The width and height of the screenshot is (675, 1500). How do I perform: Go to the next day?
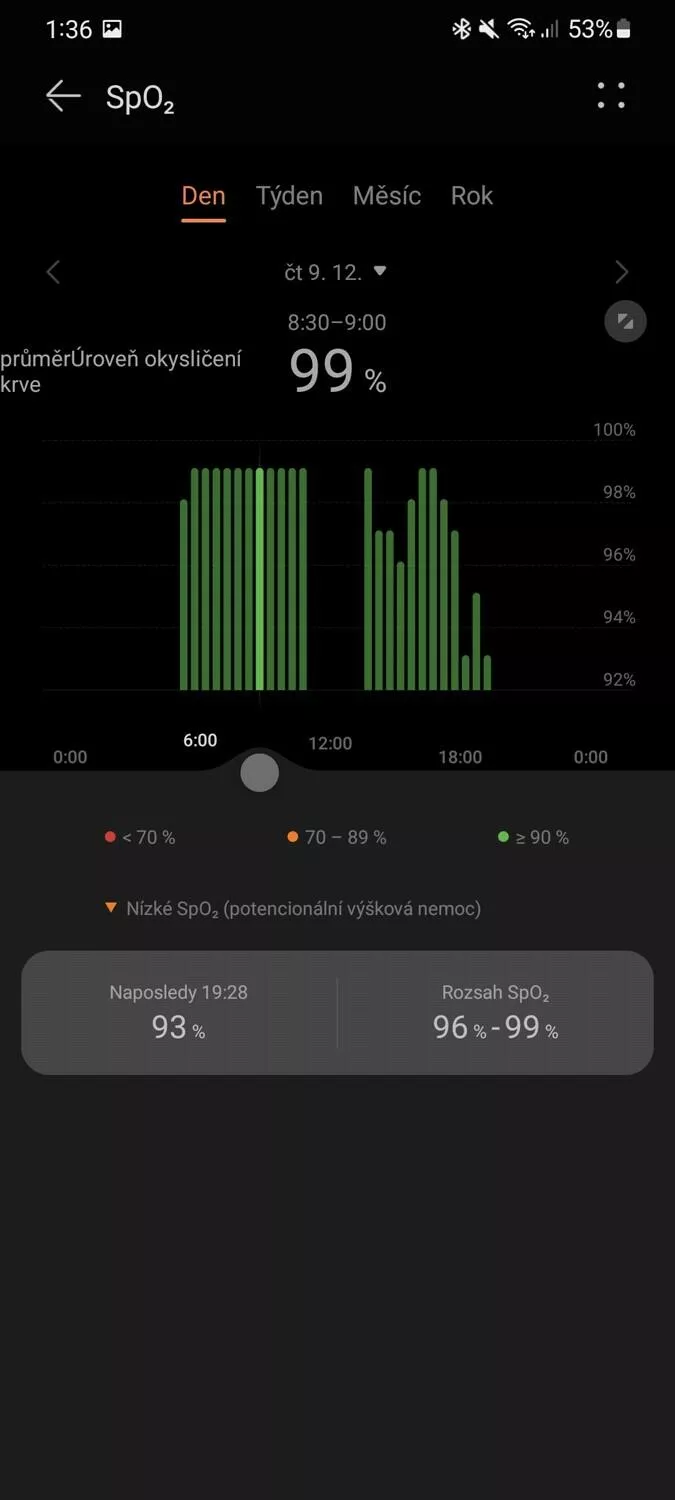point(622,272)
